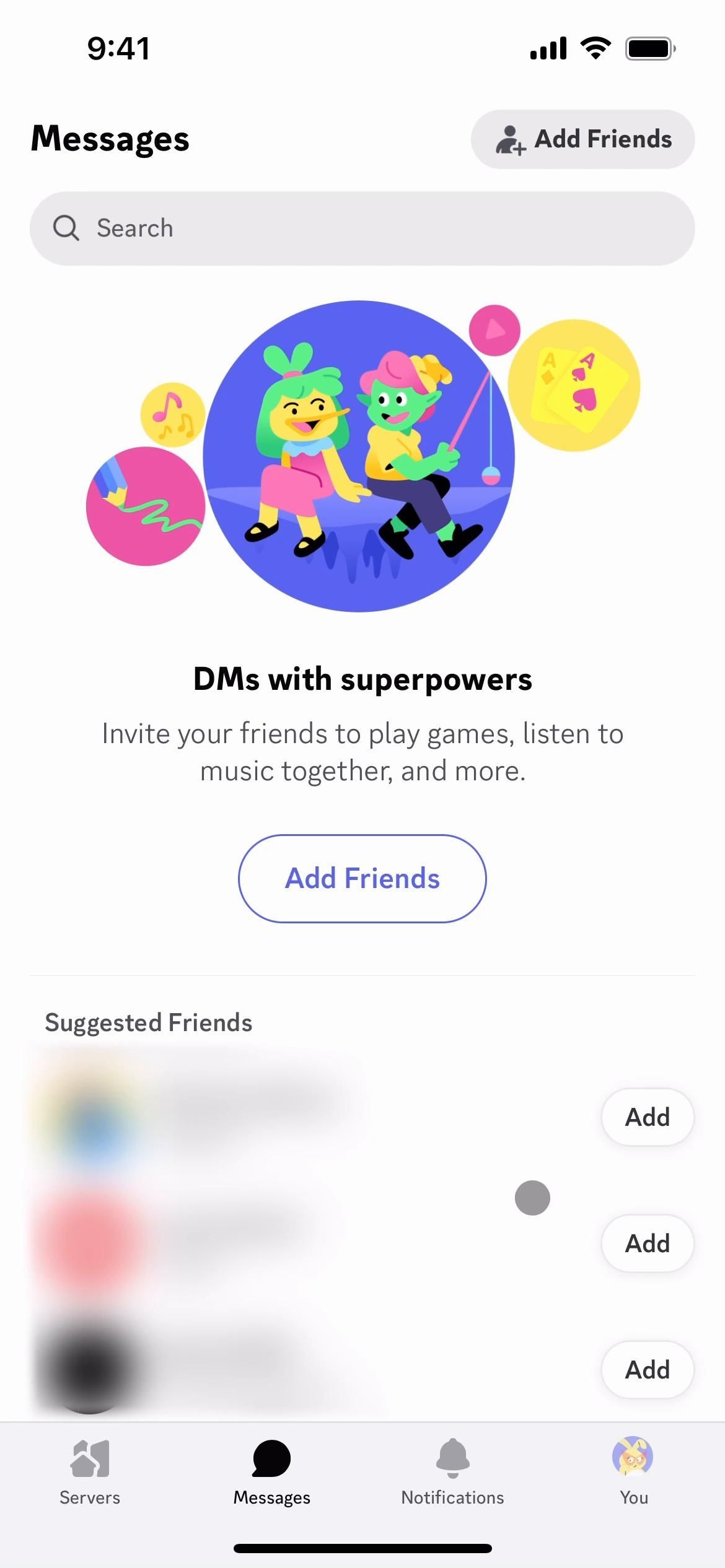The image size is (725, 1568).
Task: Add the second suggested friend
Action: point(647,1244)
